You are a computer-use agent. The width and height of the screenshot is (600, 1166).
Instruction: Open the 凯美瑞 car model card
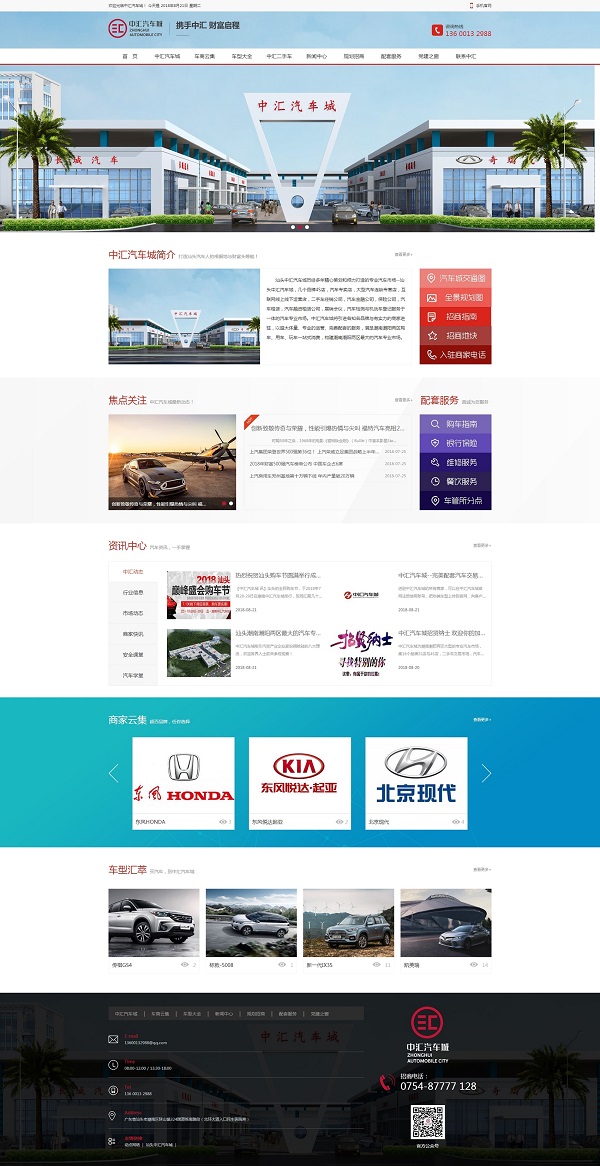coord(446,929)
